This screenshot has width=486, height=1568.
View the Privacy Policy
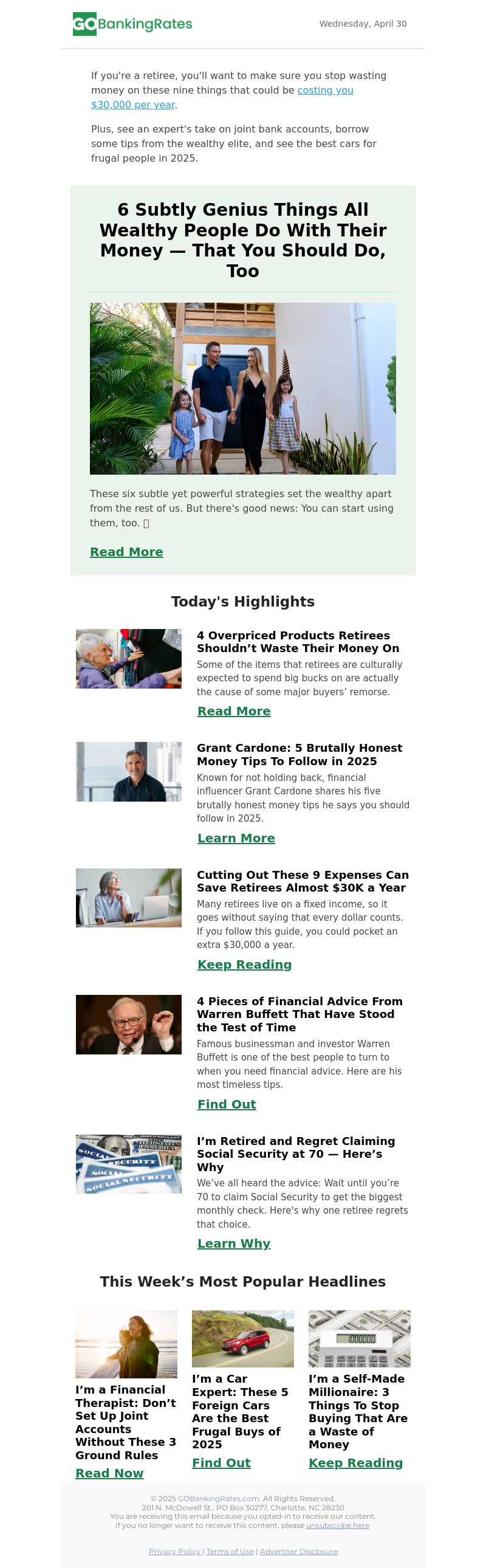click(x=174, y=1551)
